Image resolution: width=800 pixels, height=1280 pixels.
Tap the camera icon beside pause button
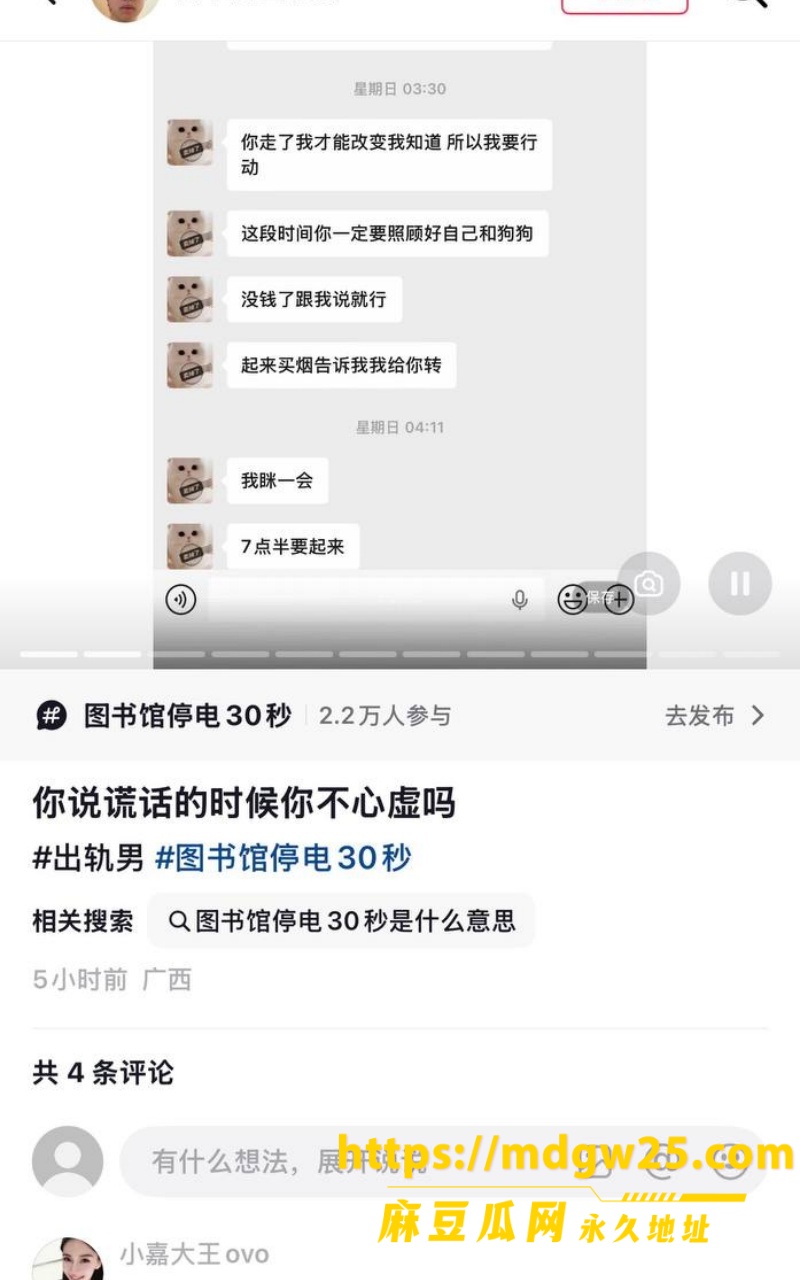point(649,583)
